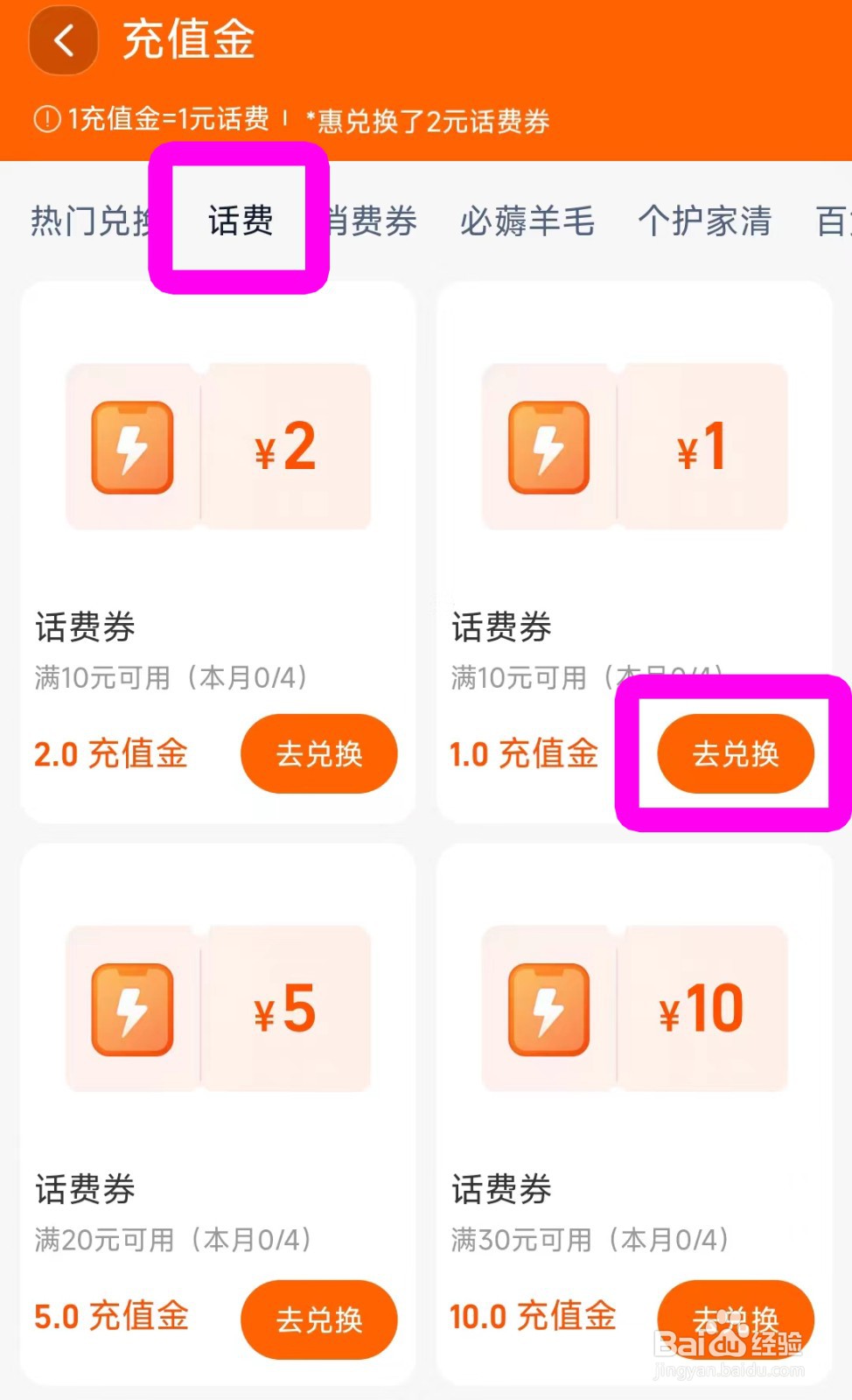
Task: Tap the back arrow on the 充值金 header
Action: [x=62, y=40]
